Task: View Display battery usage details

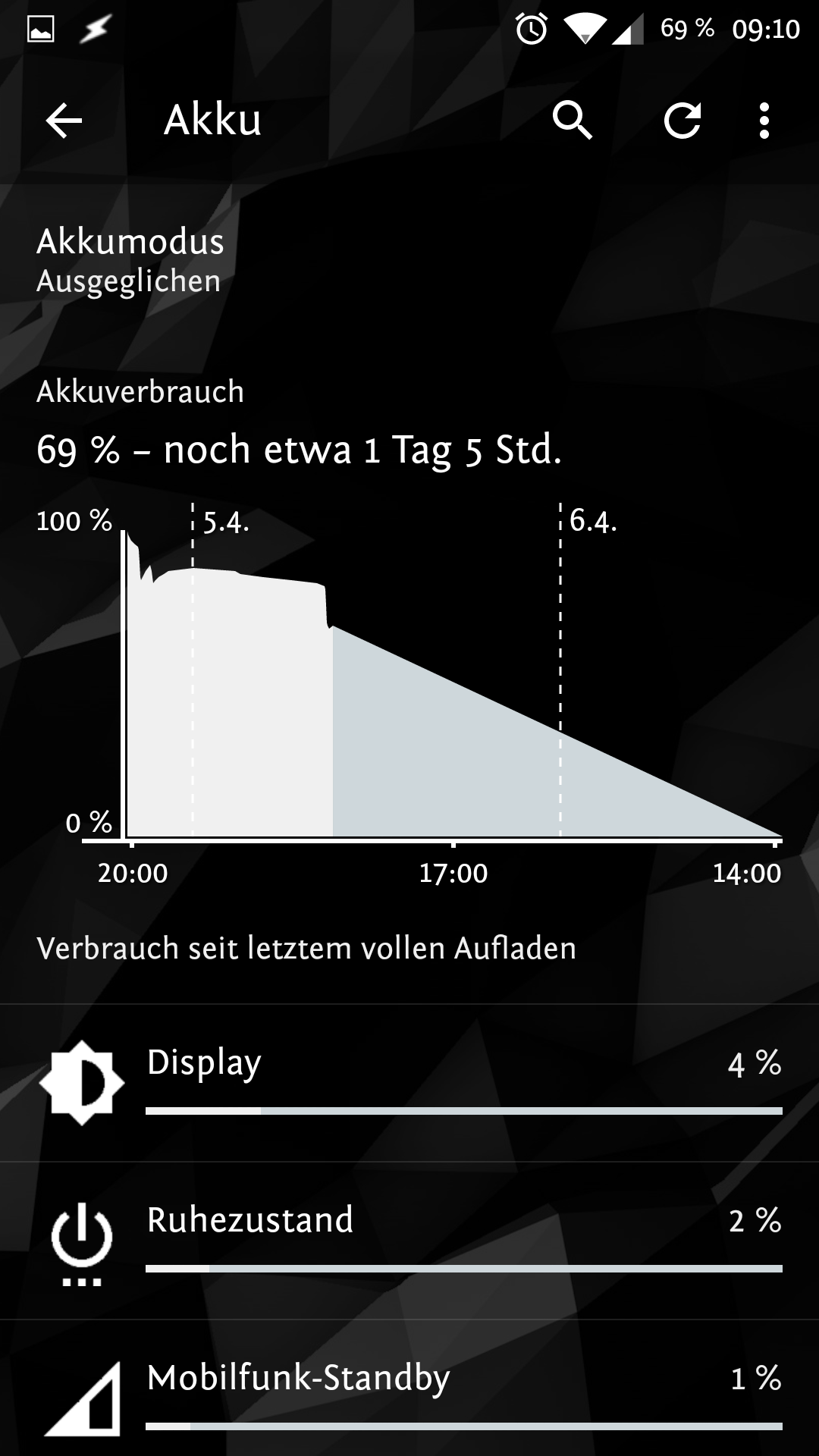Action: [x=409, y=1083]
